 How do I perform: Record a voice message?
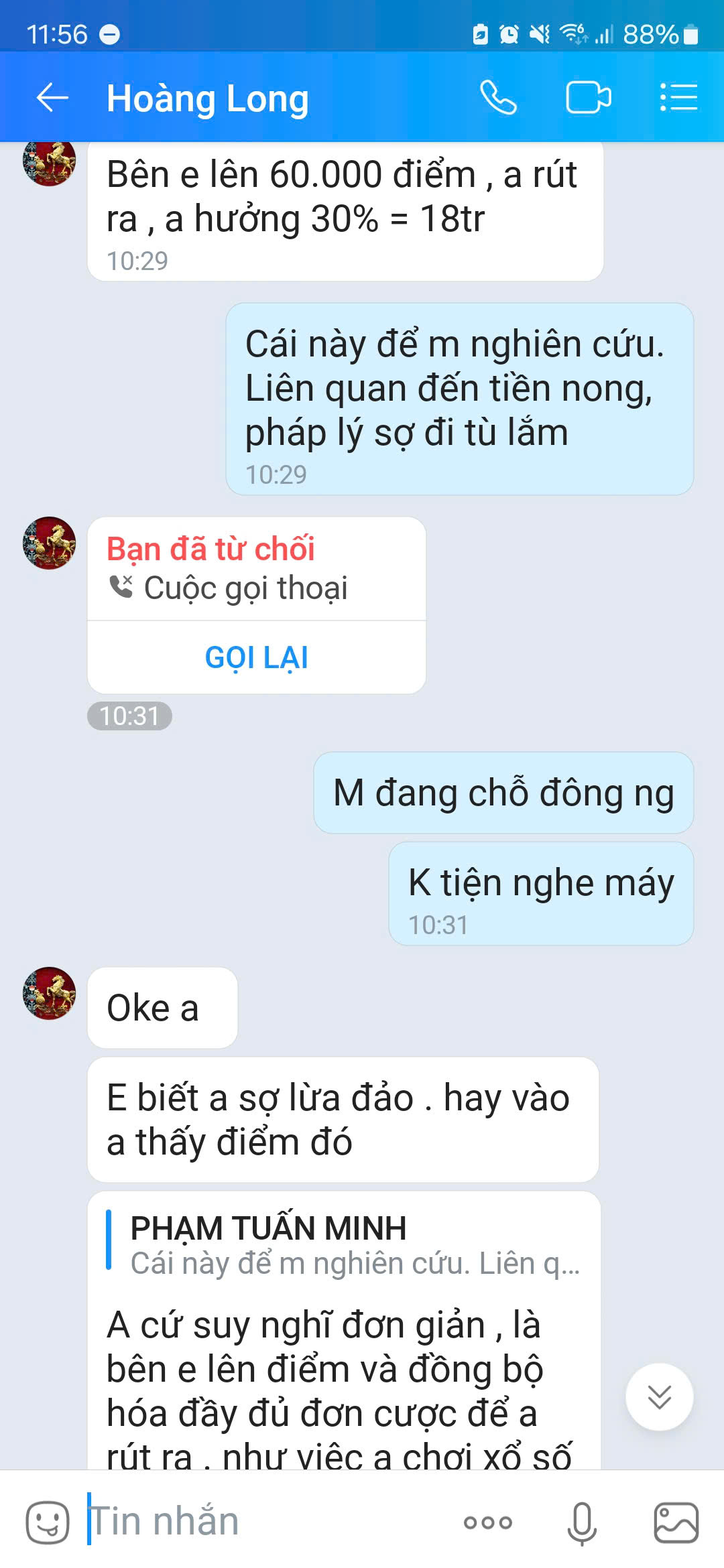click(582, 1522)
